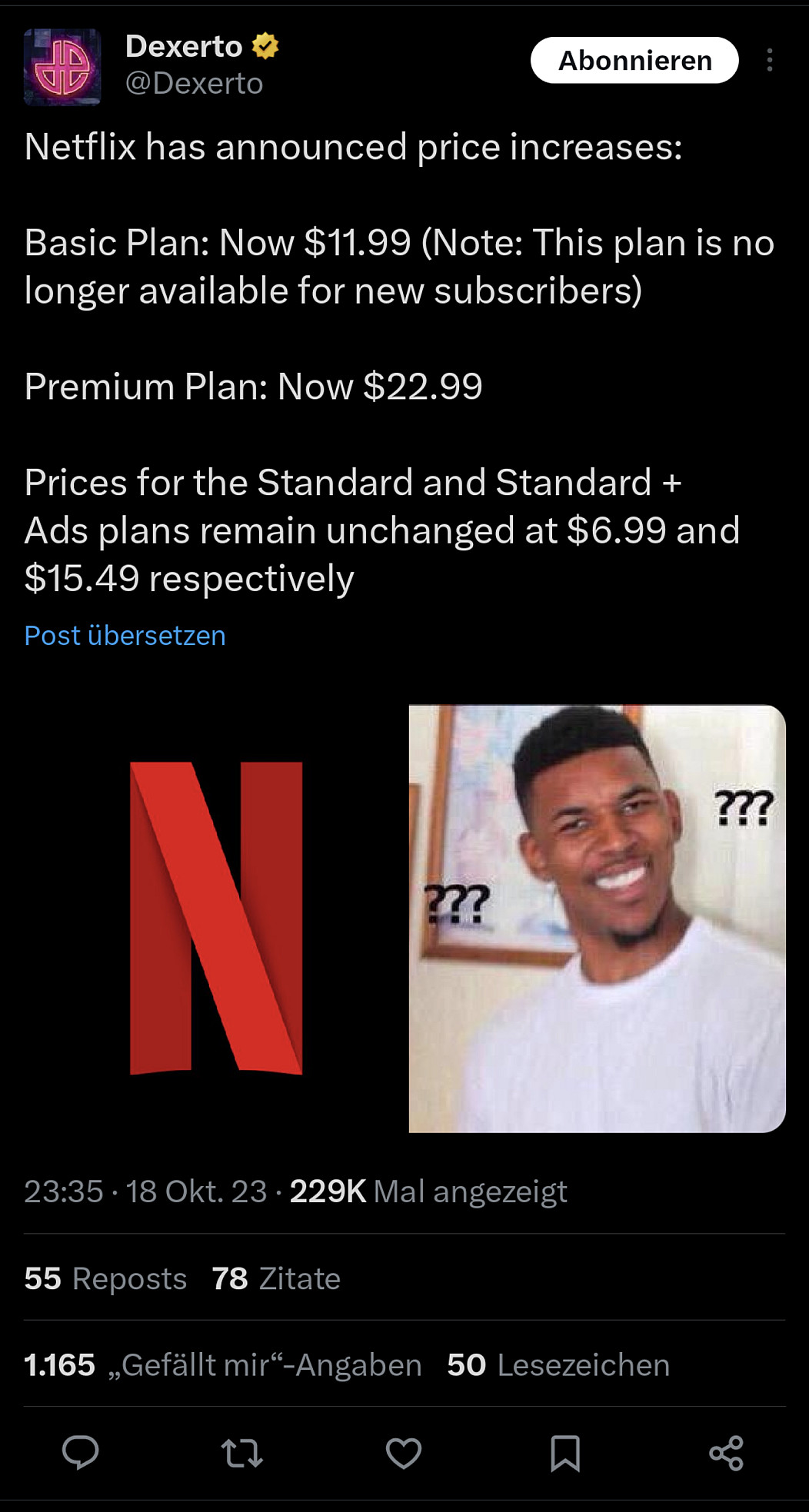The image size is (809, 1512).
Task: Open the confused man meme image
Action: (597, 918)
